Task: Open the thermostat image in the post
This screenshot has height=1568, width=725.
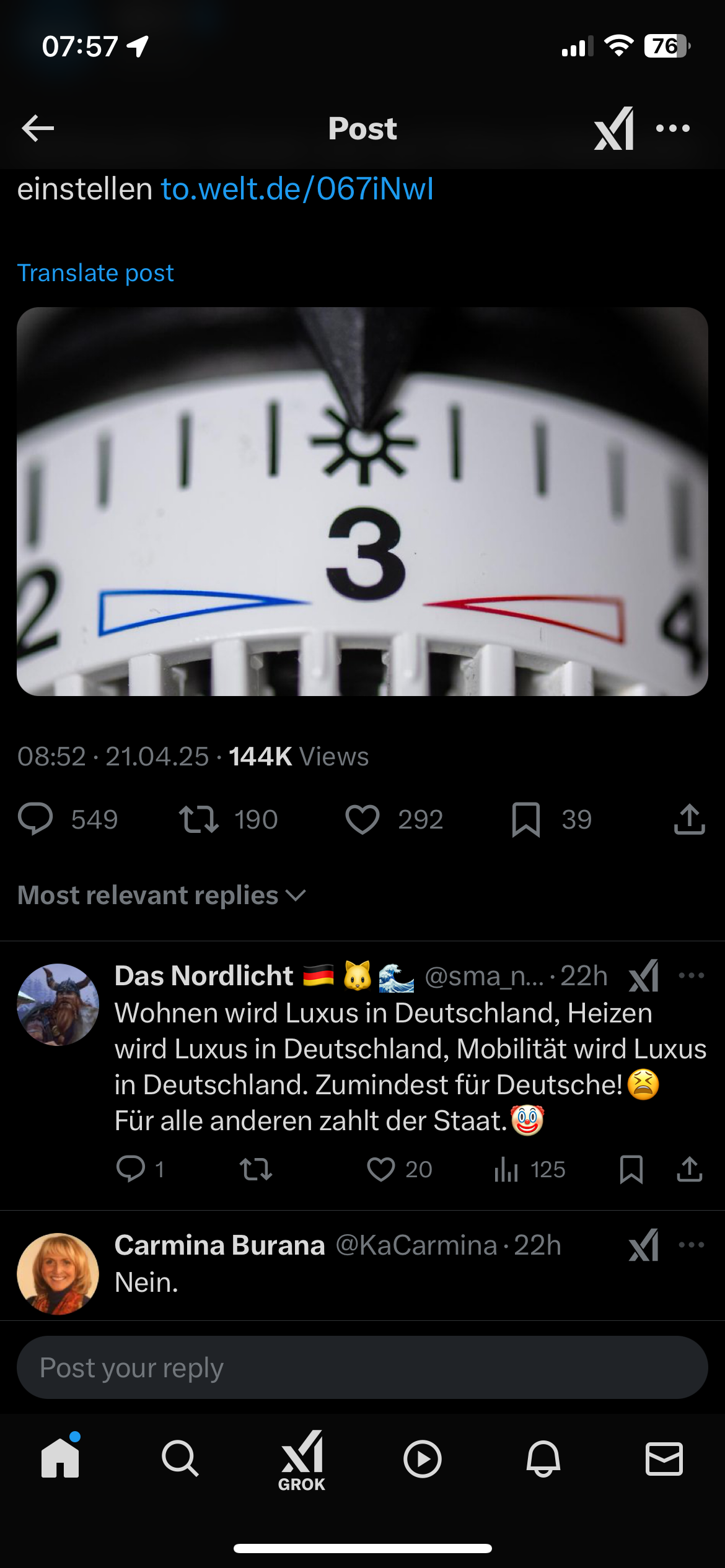Action: [362, 502]
